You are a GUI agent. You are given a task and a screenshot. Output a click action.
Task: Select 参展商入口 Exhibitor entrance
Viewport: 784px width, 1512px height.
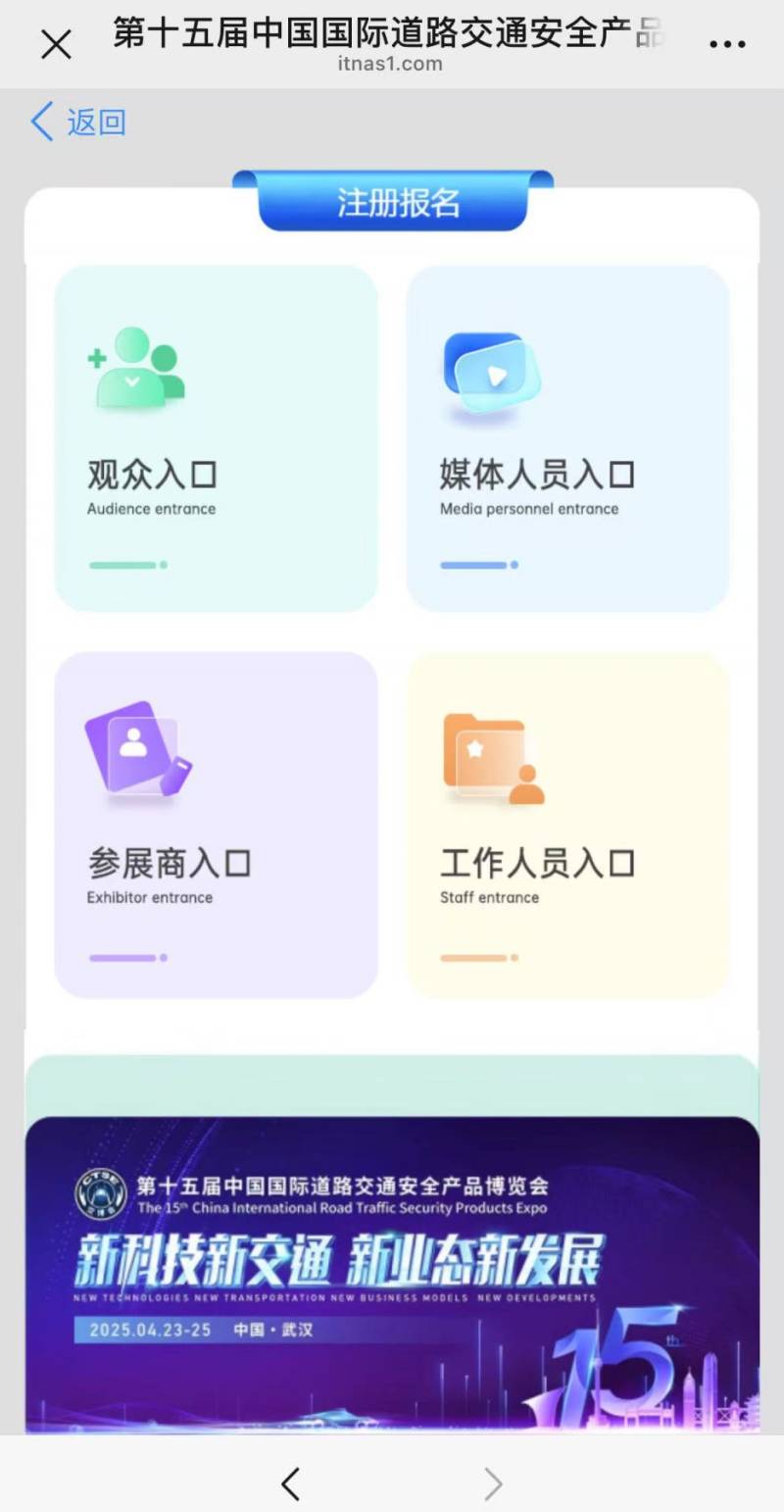coord(216,825)
